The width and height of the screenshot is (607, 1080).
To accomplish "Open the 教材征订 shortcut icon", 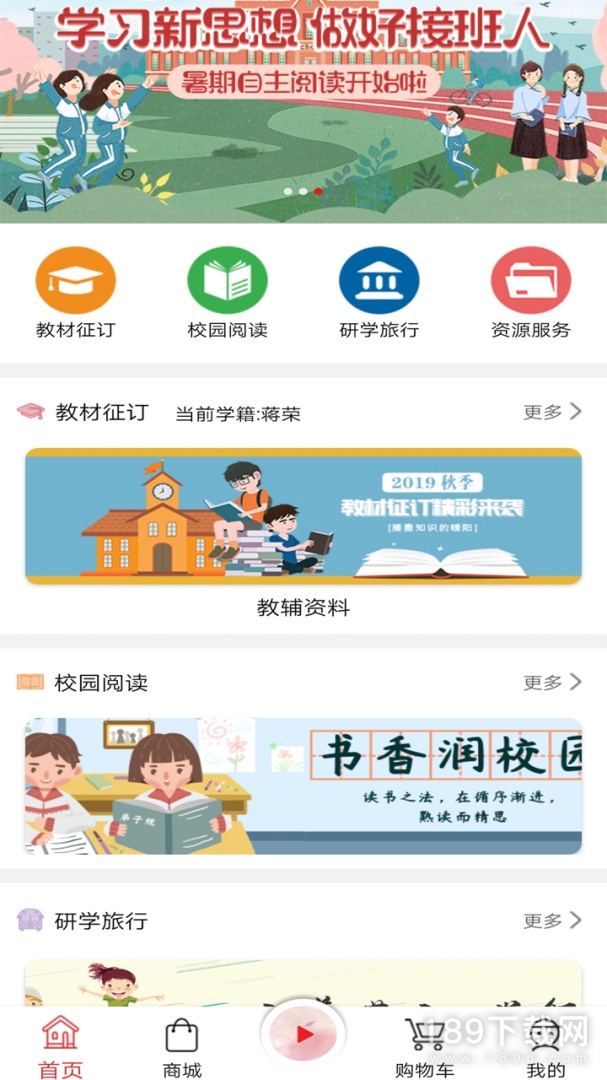I will (76, 281).
